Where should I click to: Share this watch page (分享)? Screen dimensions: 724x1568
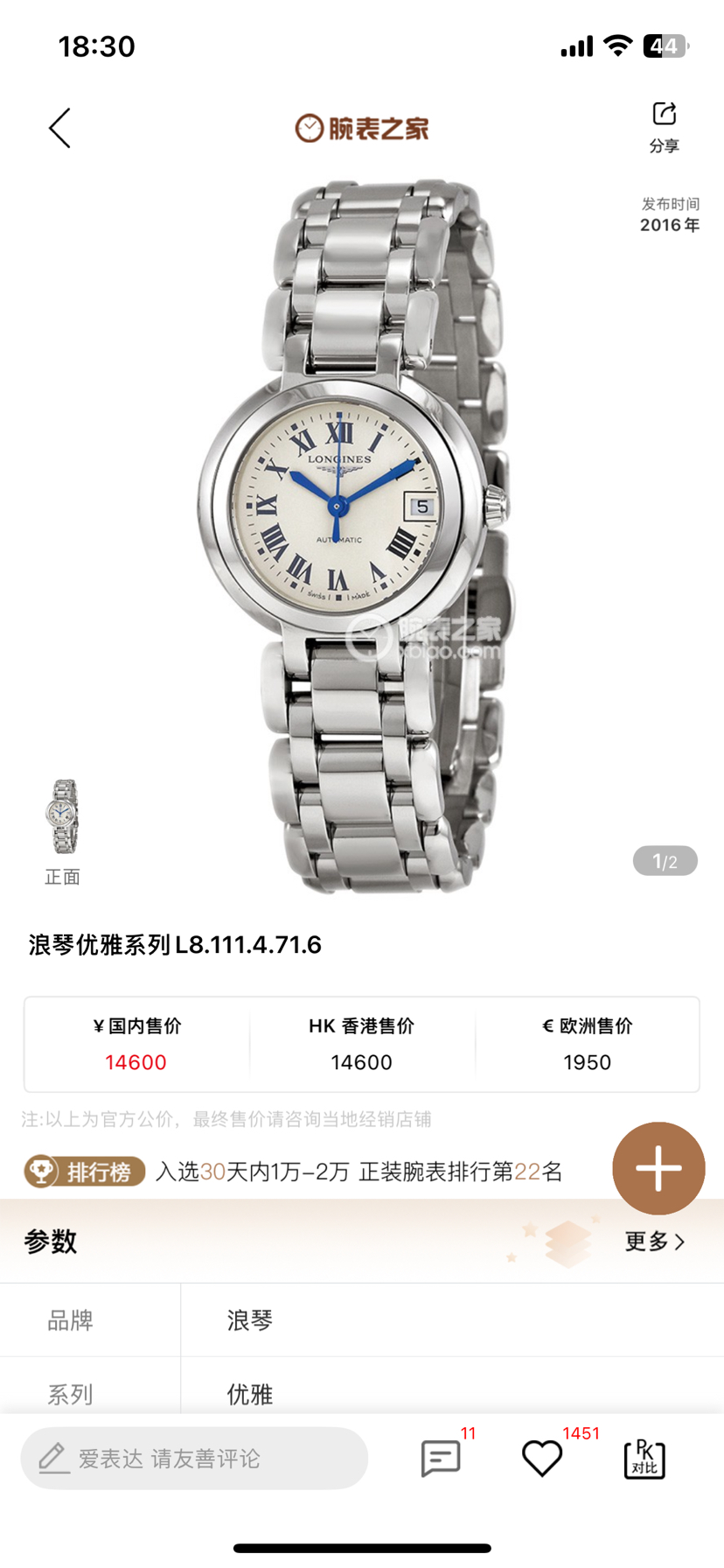click(664, 126)
